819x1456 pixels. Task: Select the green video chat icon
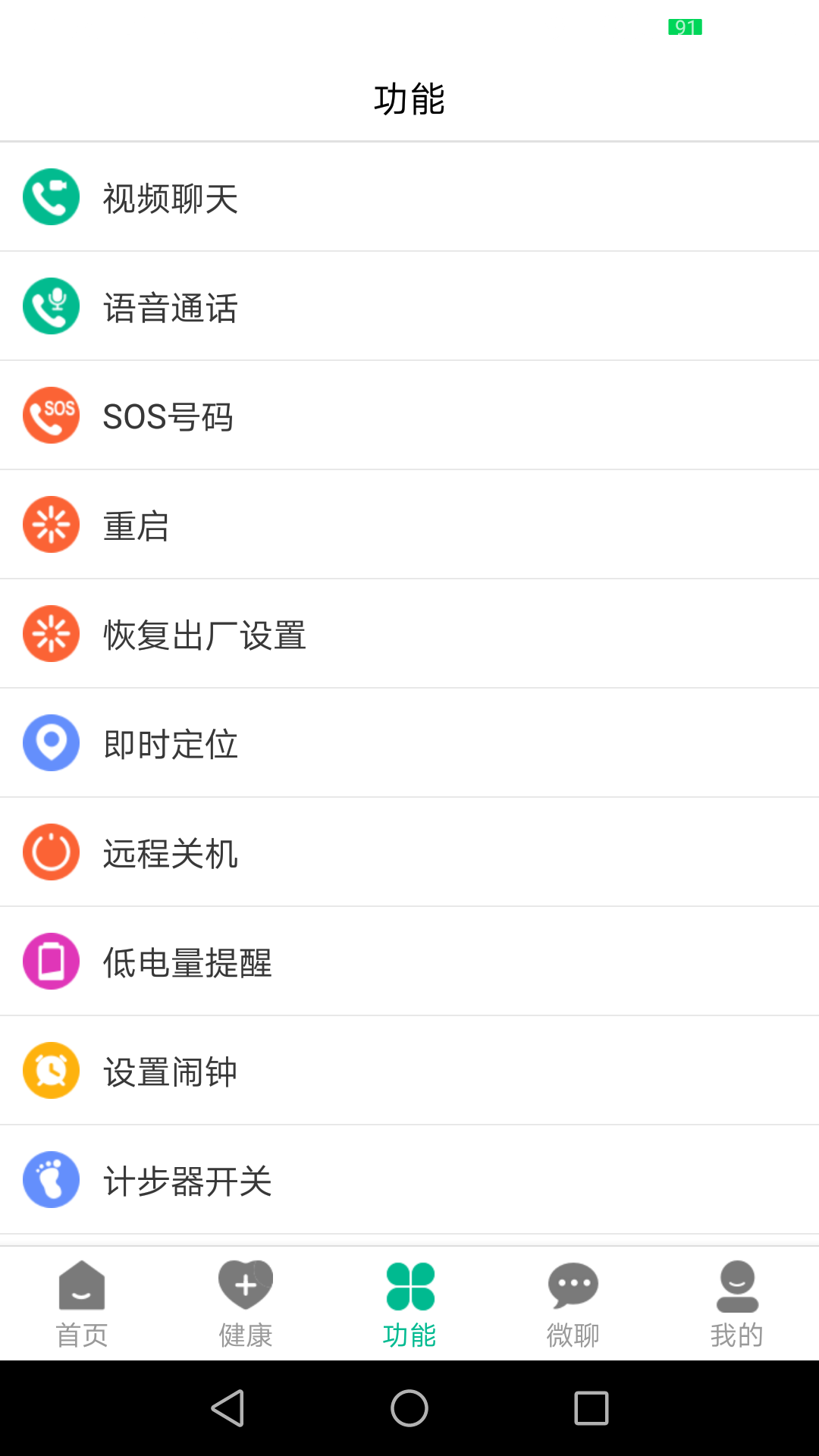pyautogui.click(x=51, y=196)
